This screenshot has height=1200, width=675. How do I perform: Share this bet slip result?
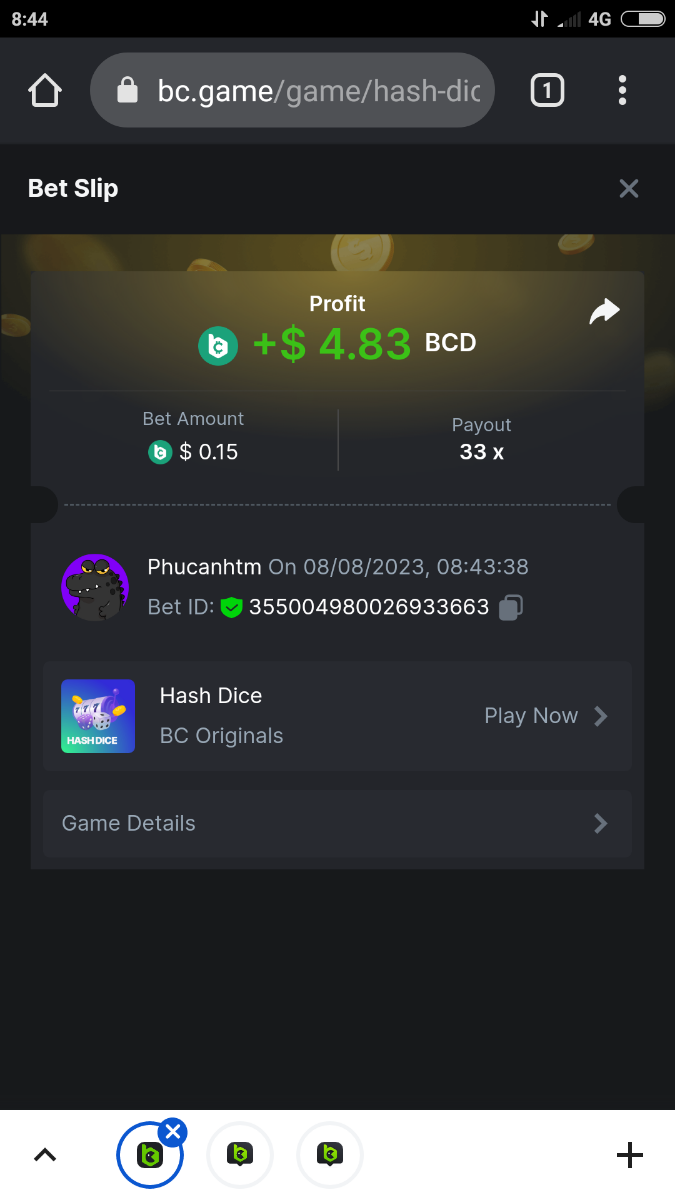604,313
